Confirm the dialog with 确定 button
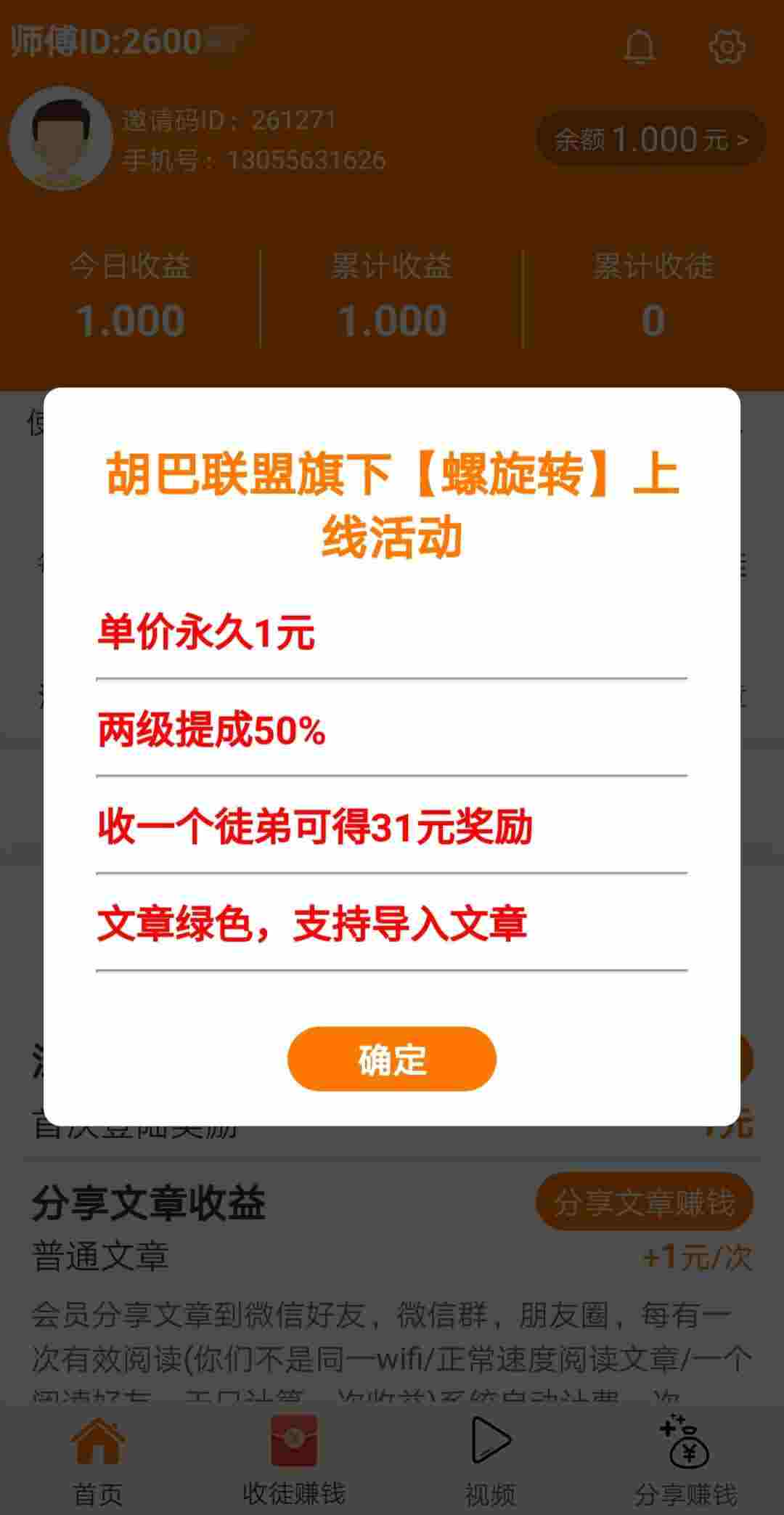 392,1058
